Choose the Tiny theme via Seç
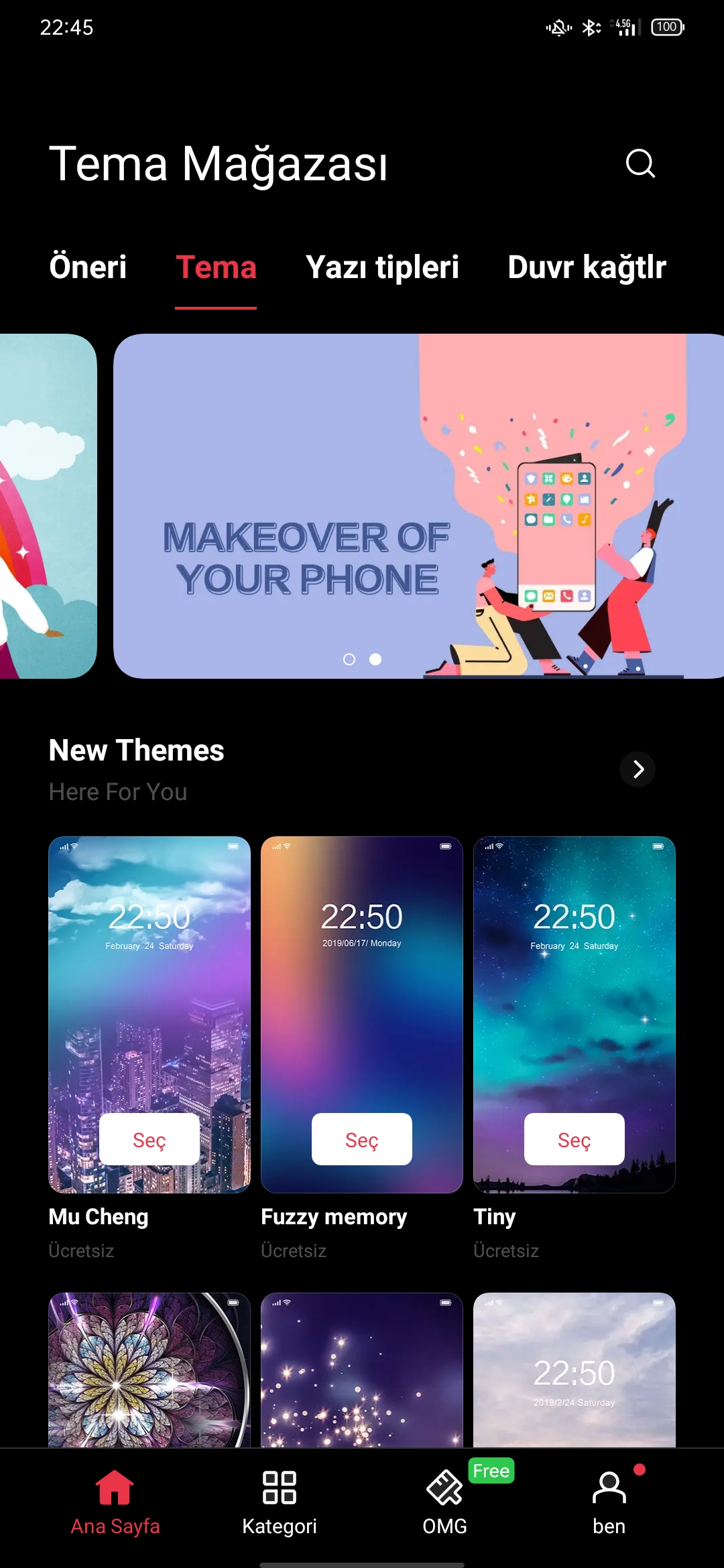This screenshot has width=724, height=1568. (x=575, y=1139)
